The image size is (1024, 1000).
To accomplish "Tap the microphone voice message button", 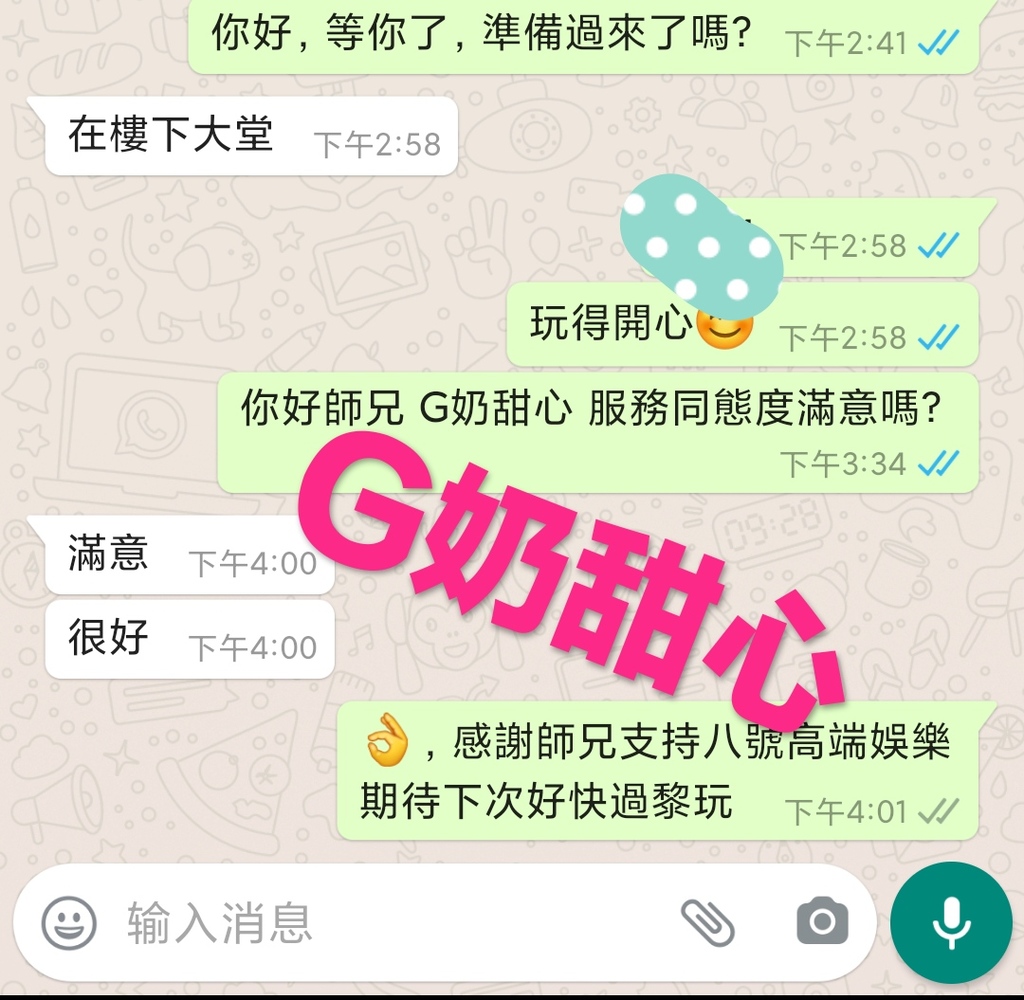I will click(950, 922).
